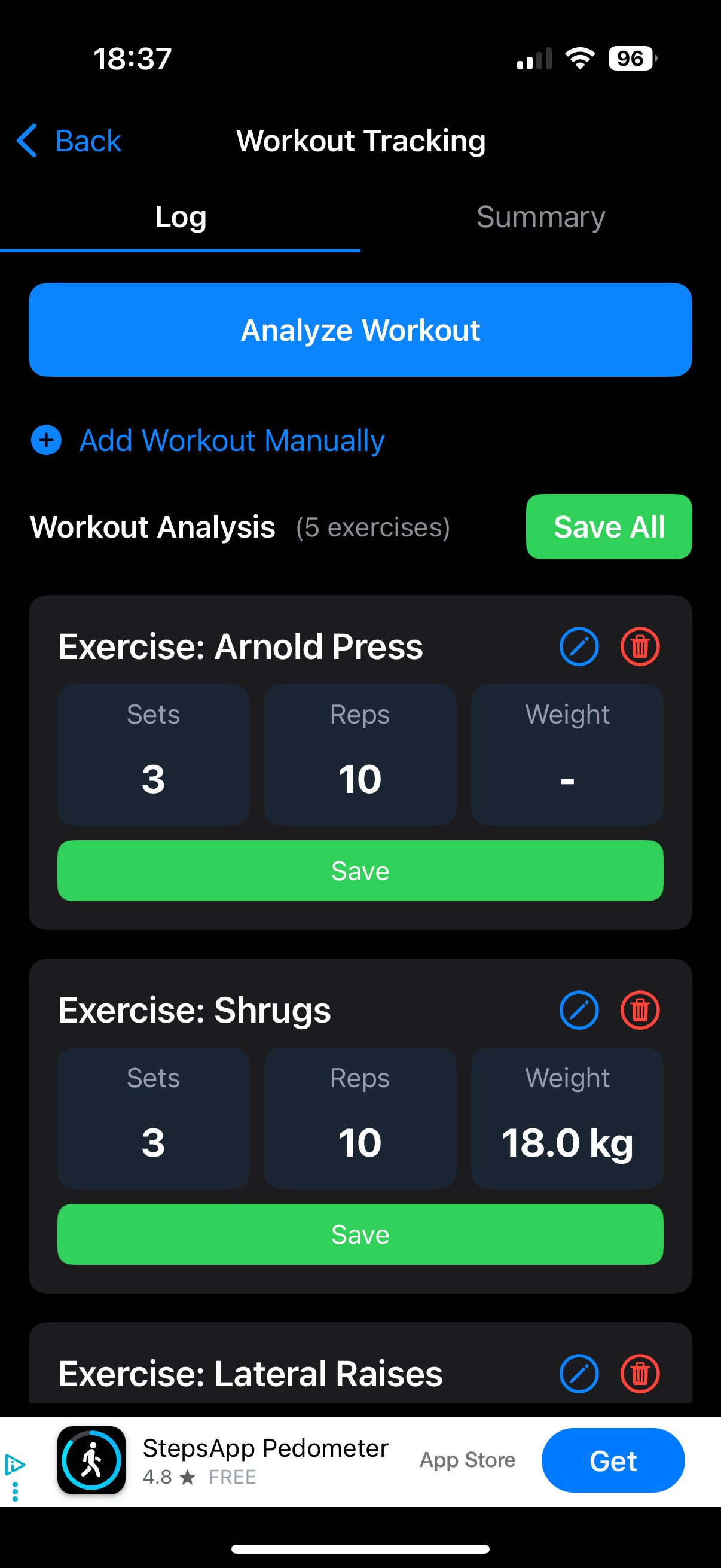Open the ad info options icon
721x1568 pixels.
pyautogui.click(x=14, y=1465)
